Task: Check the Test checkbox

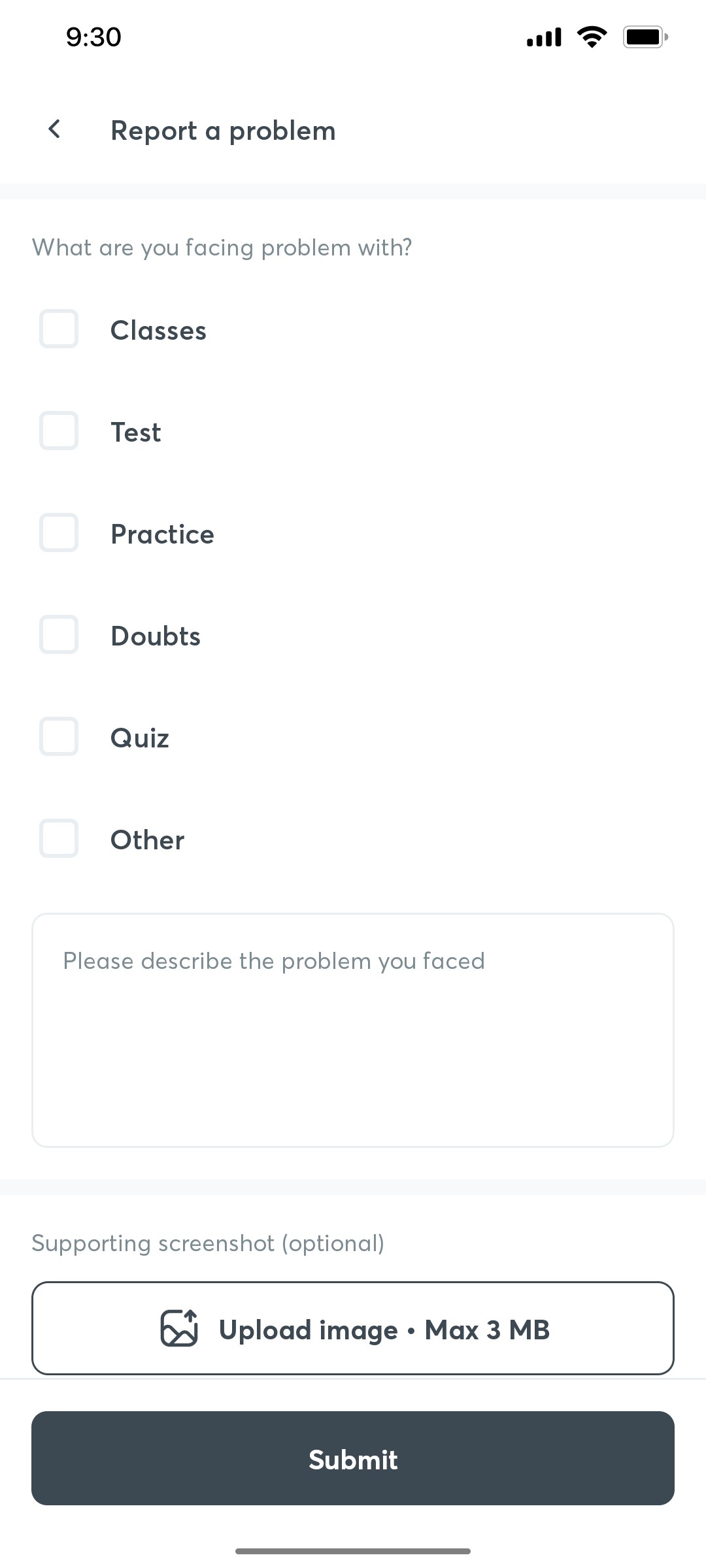Action: pyautogui.click(x=59, y=431)
